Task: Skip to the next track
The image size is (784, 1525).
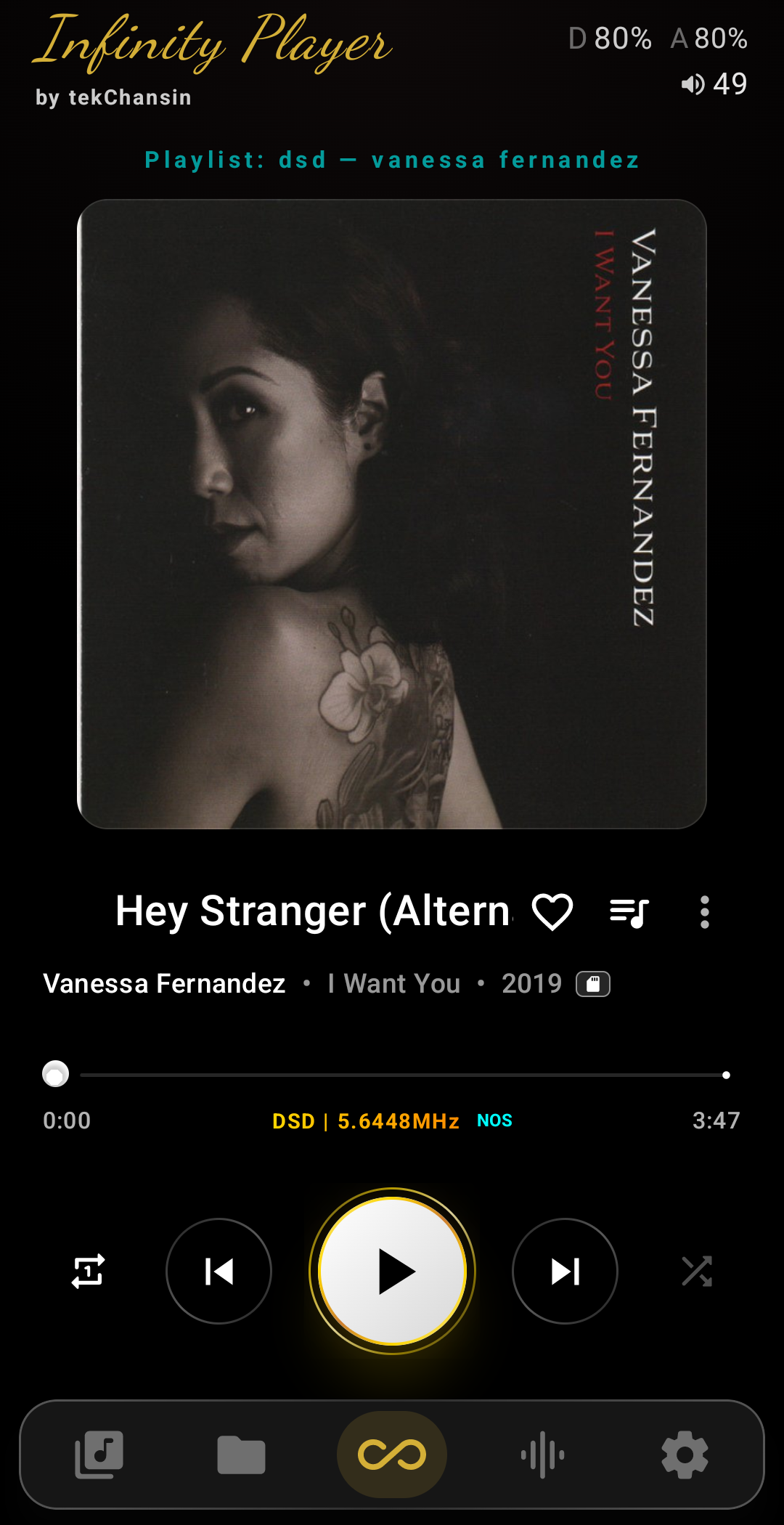Action: pos(565,1271)
